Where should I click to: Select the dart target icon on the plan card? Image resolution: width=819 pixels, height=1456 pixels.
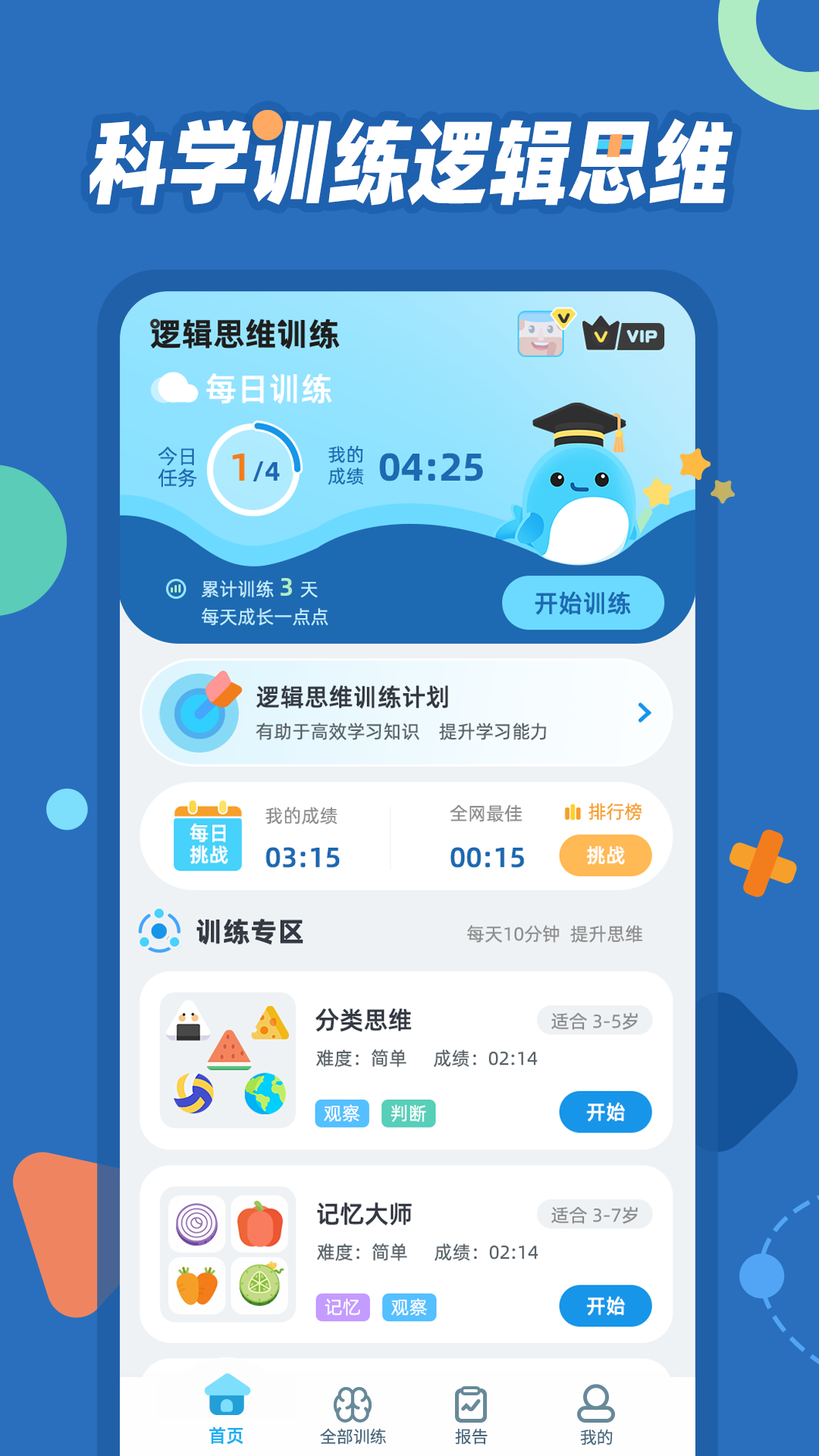(x=197, y=711)
